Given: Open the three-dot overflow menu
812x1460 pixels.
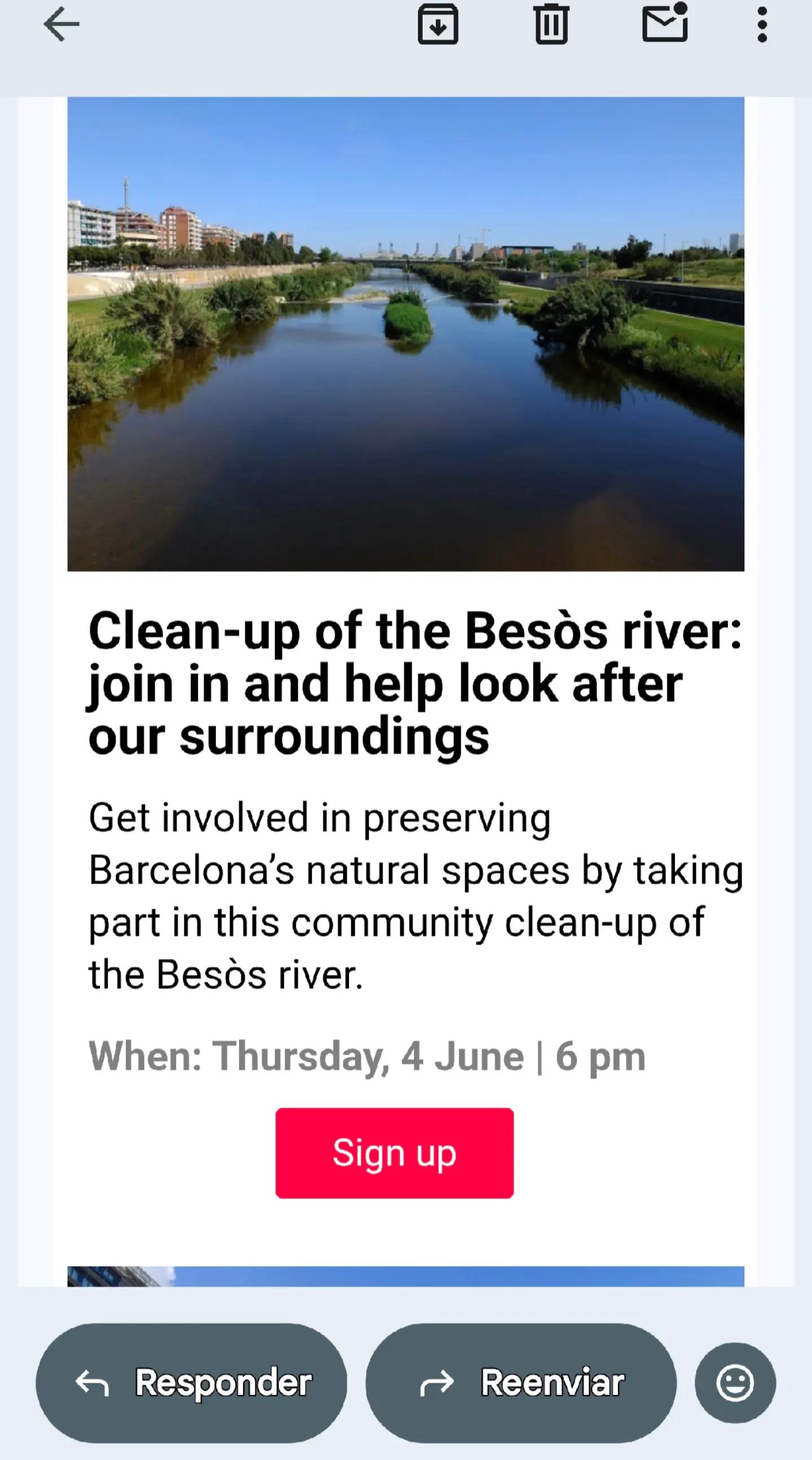Looking at the screenshot, I should pyautogui.click(x=762, y=24).
